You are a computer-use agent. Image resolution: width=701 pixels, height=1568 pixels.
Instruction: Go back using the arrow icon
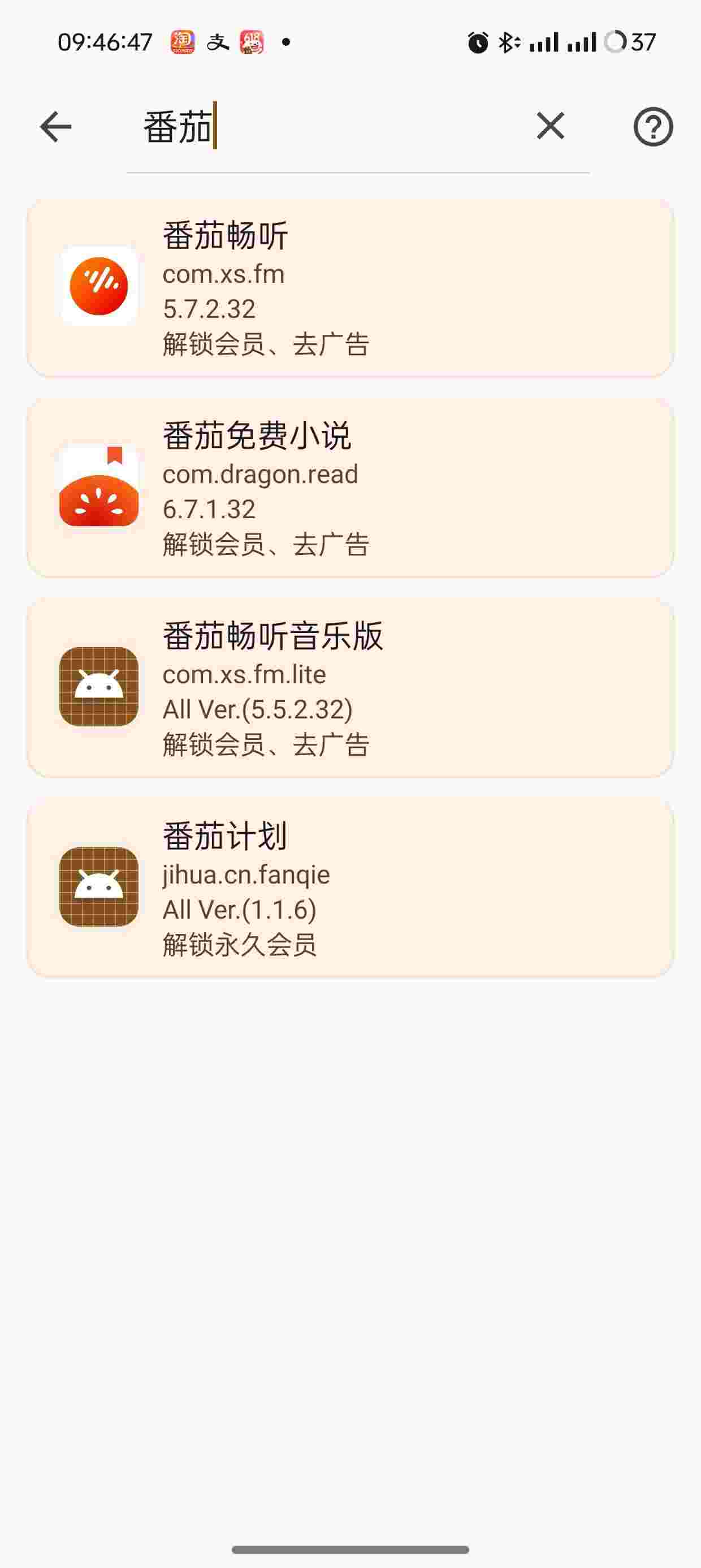click(55, 127)
